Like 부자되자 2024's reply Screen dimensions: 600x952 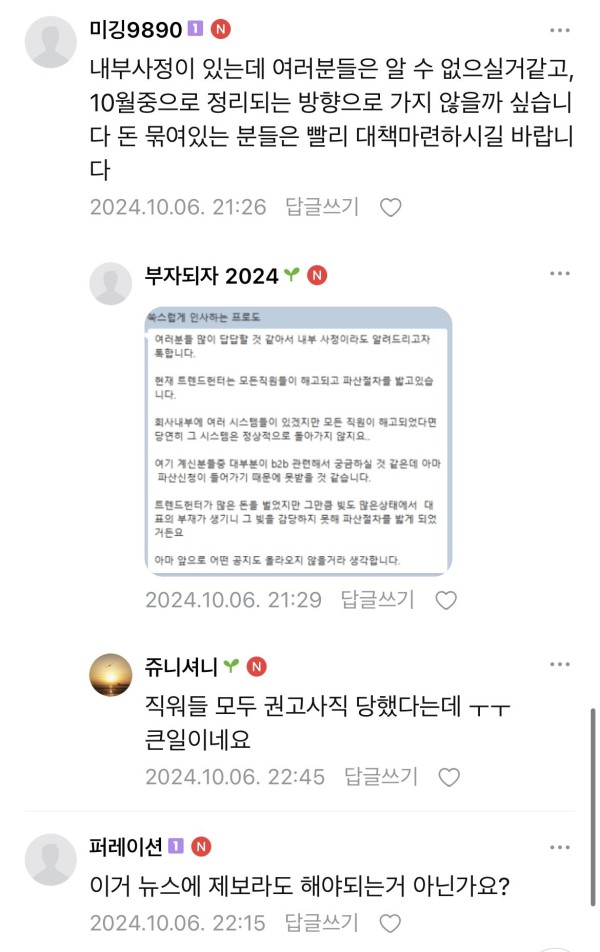tap(447, 601)
